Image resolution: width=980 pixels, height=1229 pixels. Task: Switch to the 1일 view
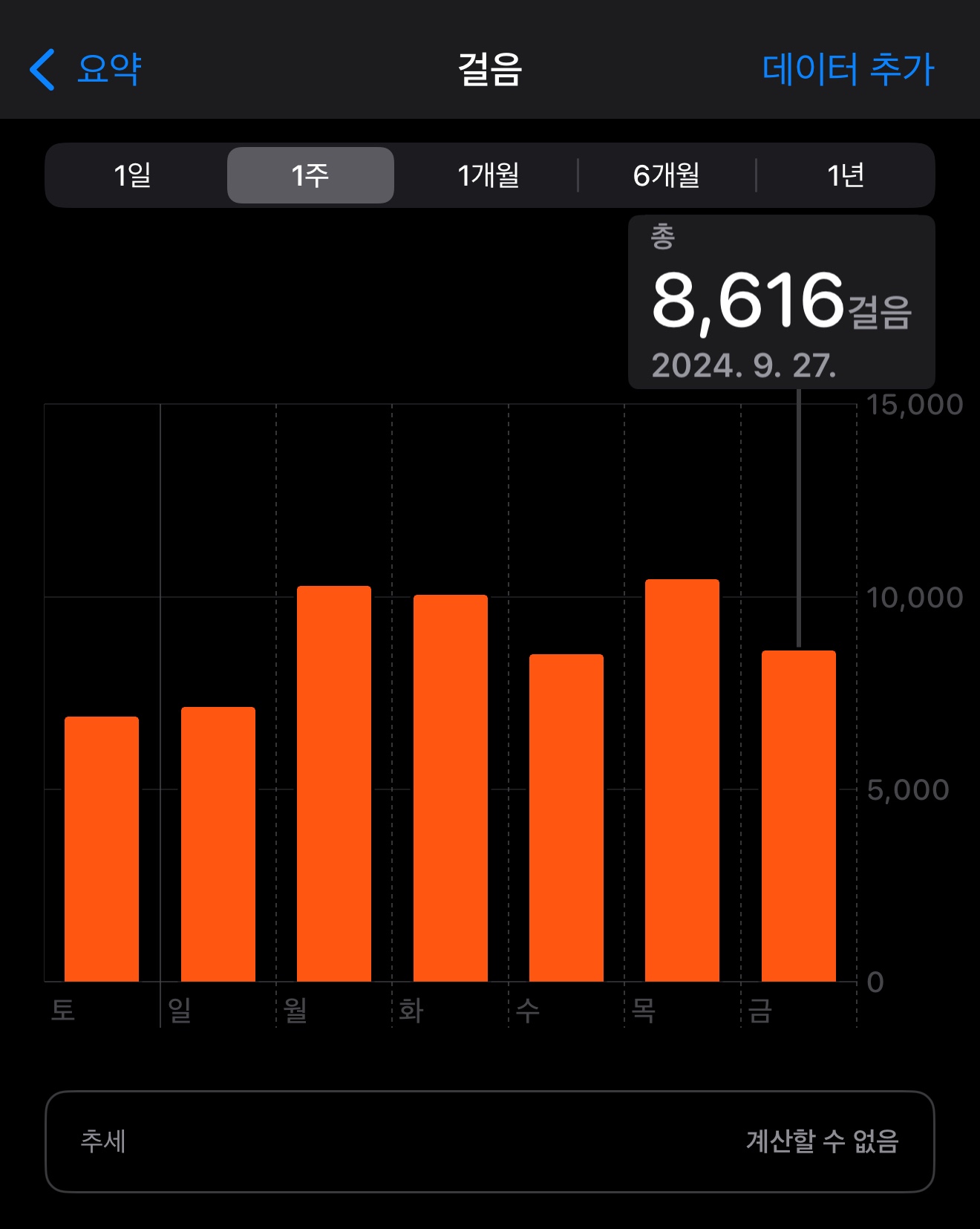133,175
